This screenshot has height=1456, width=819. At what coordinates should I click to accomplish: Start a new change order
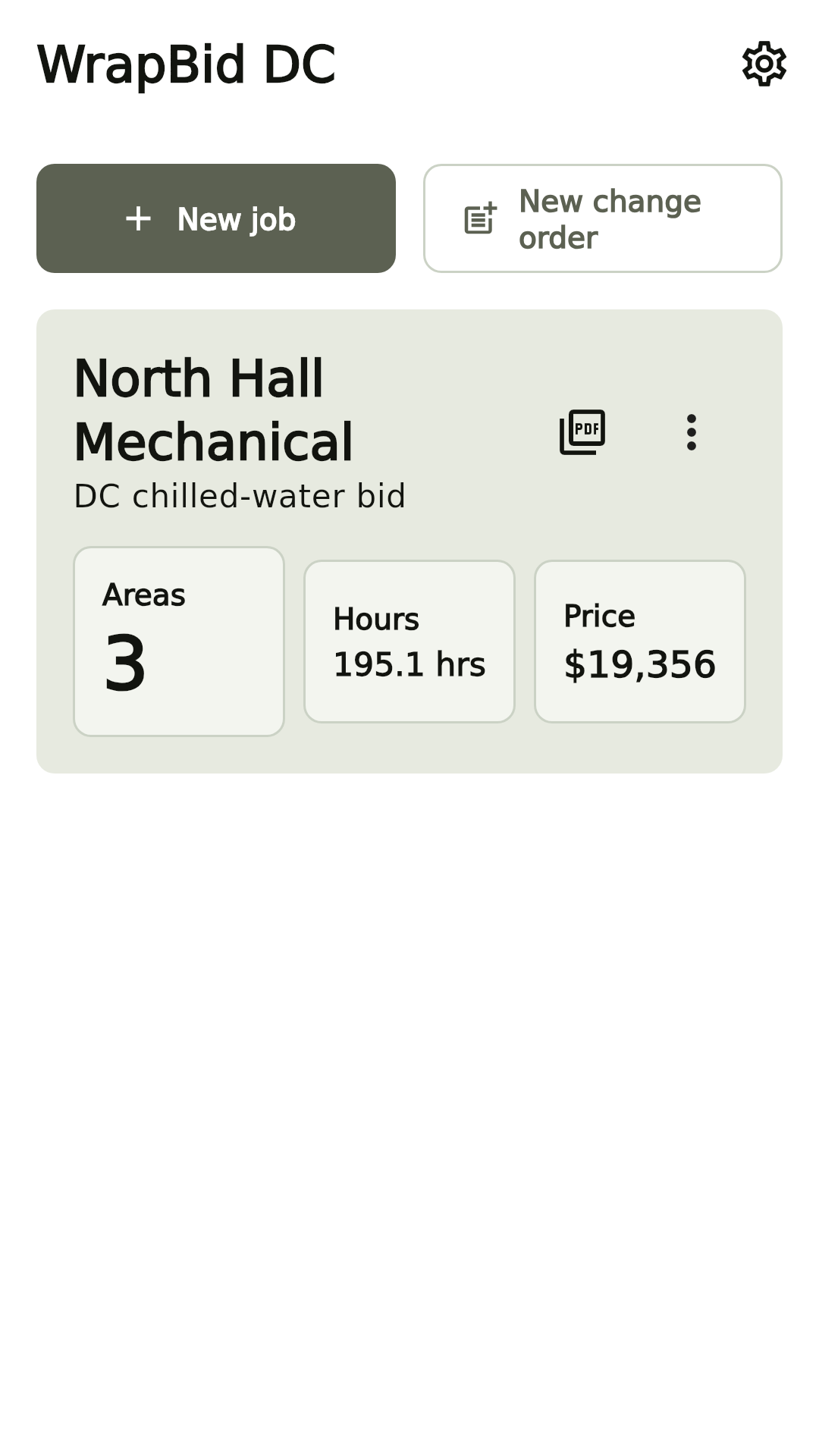coord(603,218)
